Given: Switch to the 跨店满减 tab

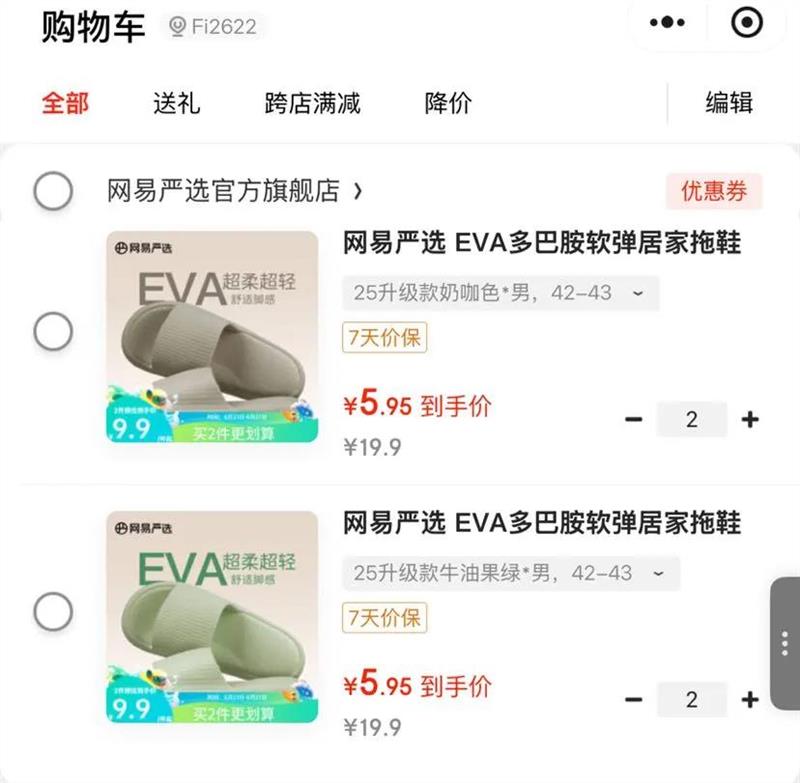Looking at the screenshot, I should [312, 102].
